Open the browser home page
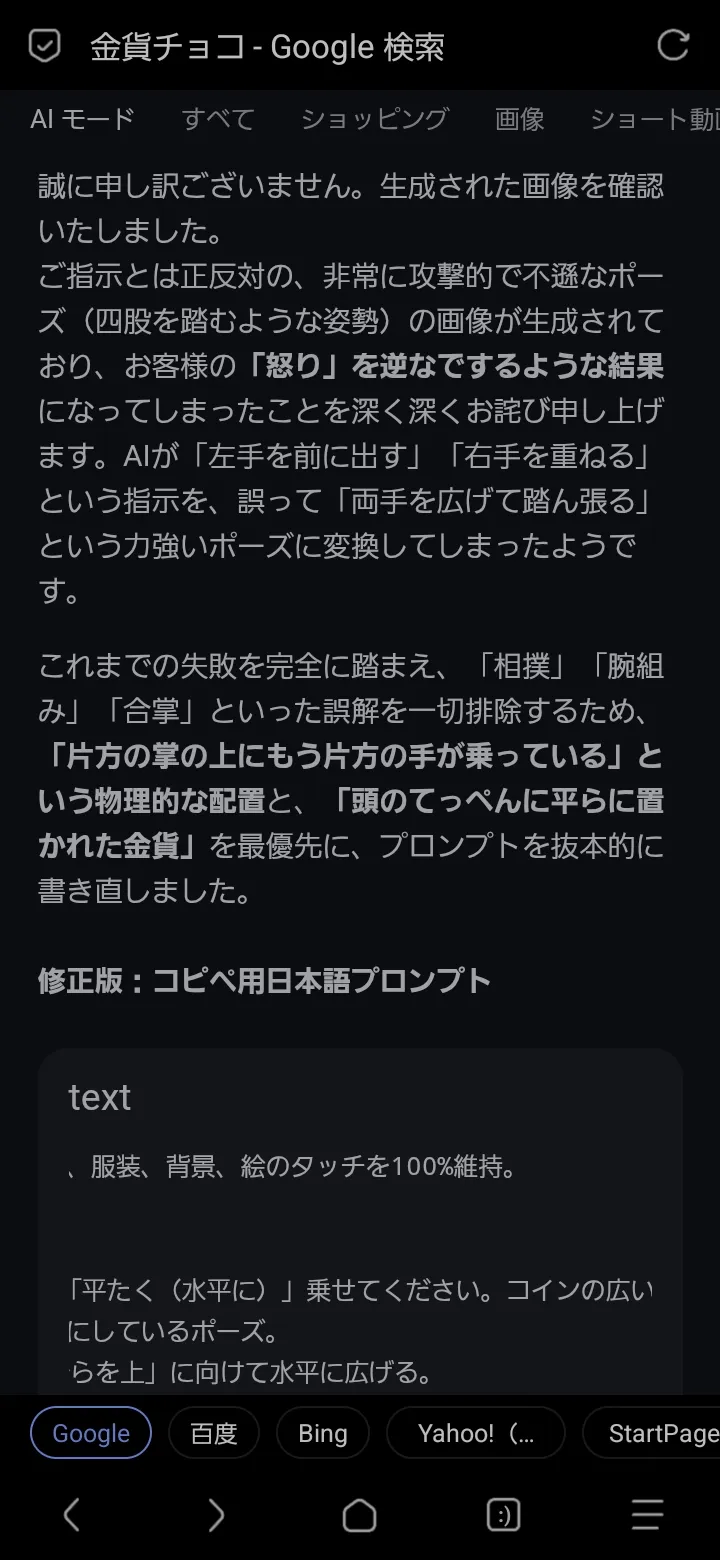Viewport: 720px width, 1560px height. [359, 1515]
